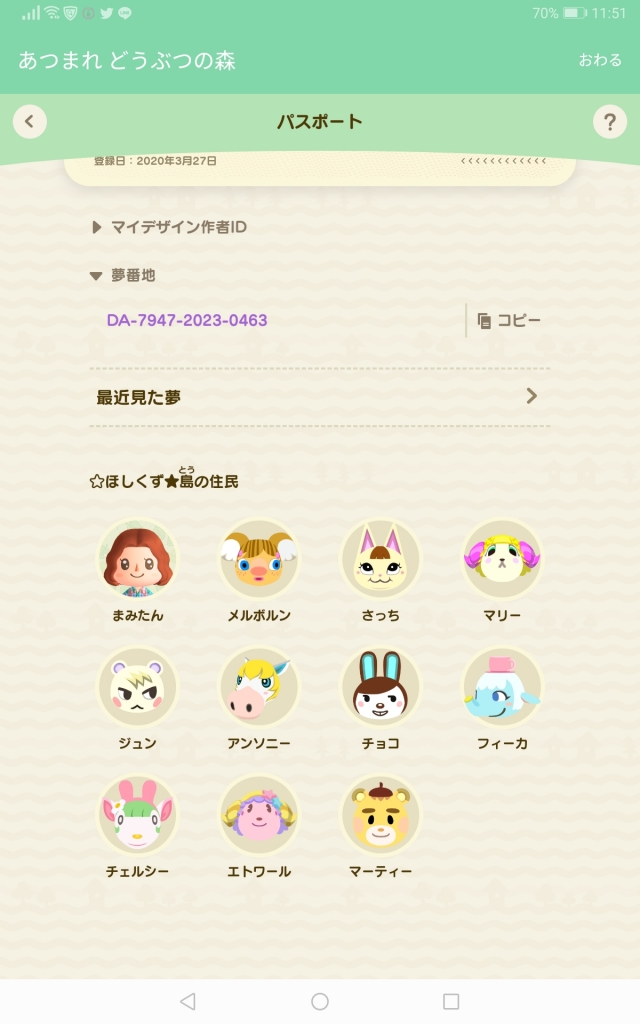
Task: View resident さっち
Action: tap(381, 560)
